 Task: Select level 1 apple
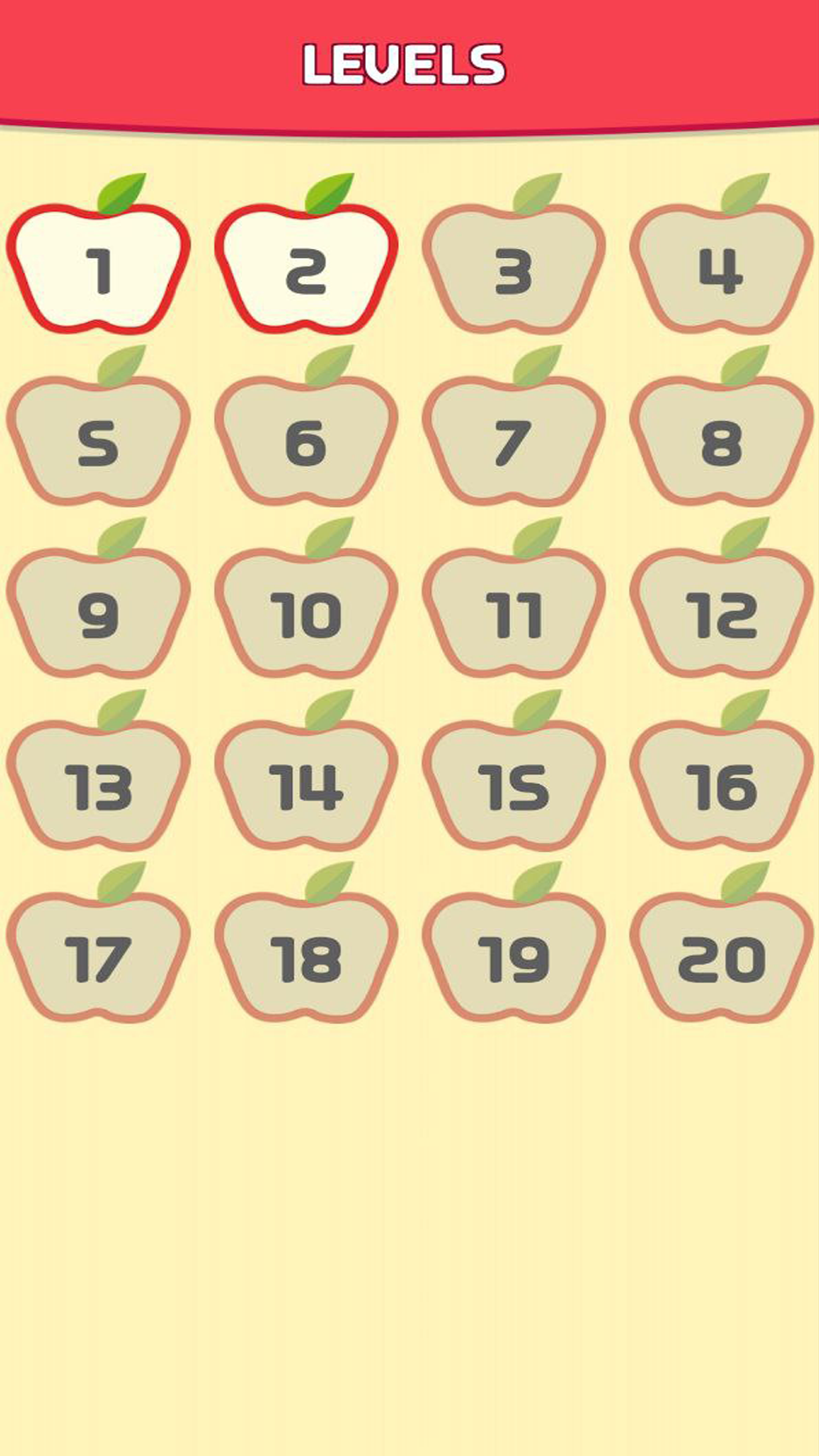(x=101, y=268)
